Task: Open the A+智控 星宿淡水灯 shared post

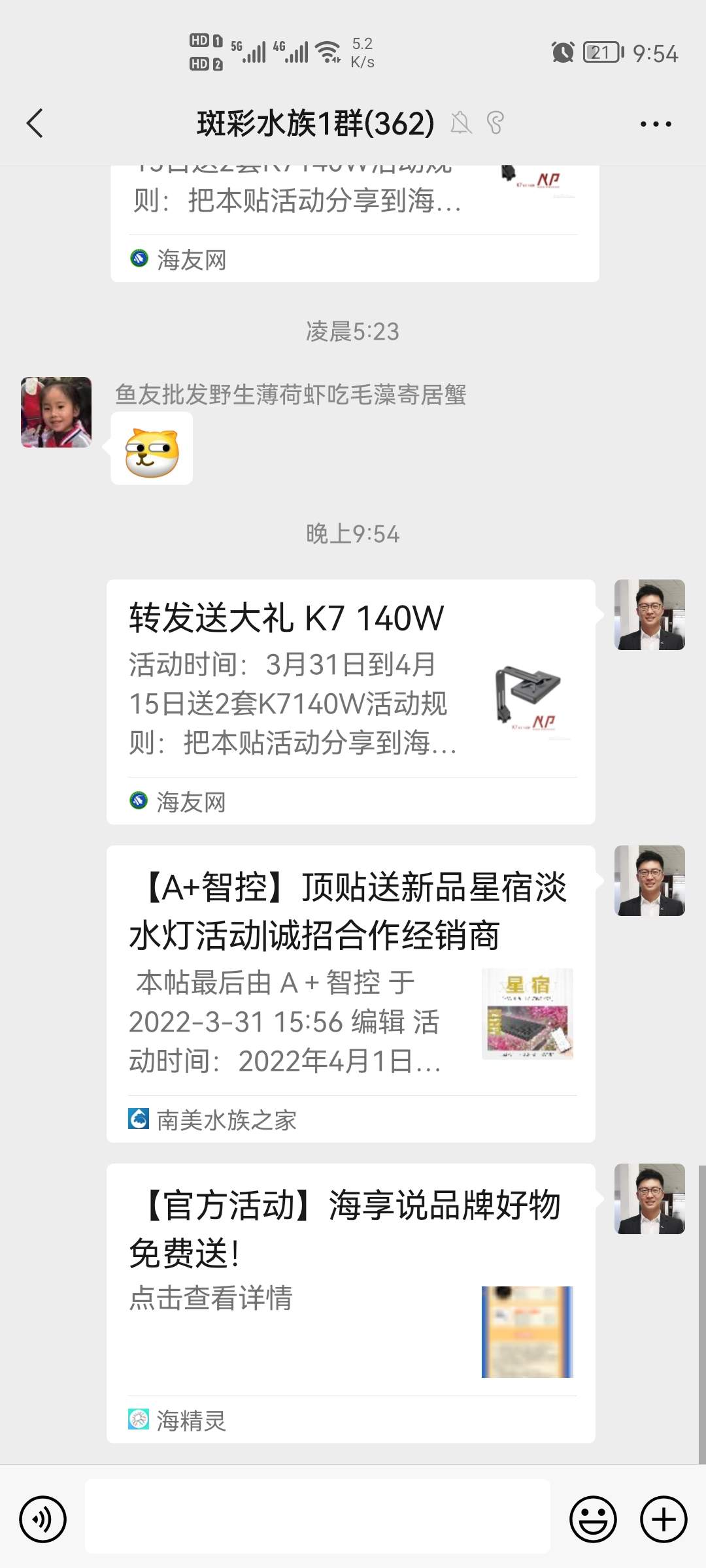Action: (x=350, y=993)
